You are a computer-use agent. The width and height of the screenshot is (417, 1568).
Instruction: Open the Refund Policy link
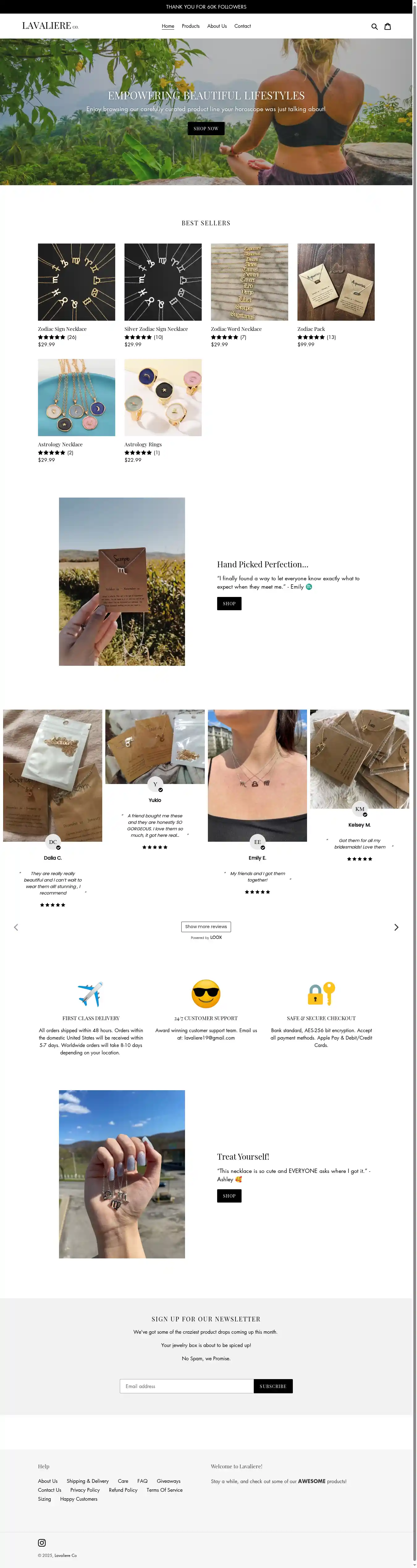tap(123, 1490)
